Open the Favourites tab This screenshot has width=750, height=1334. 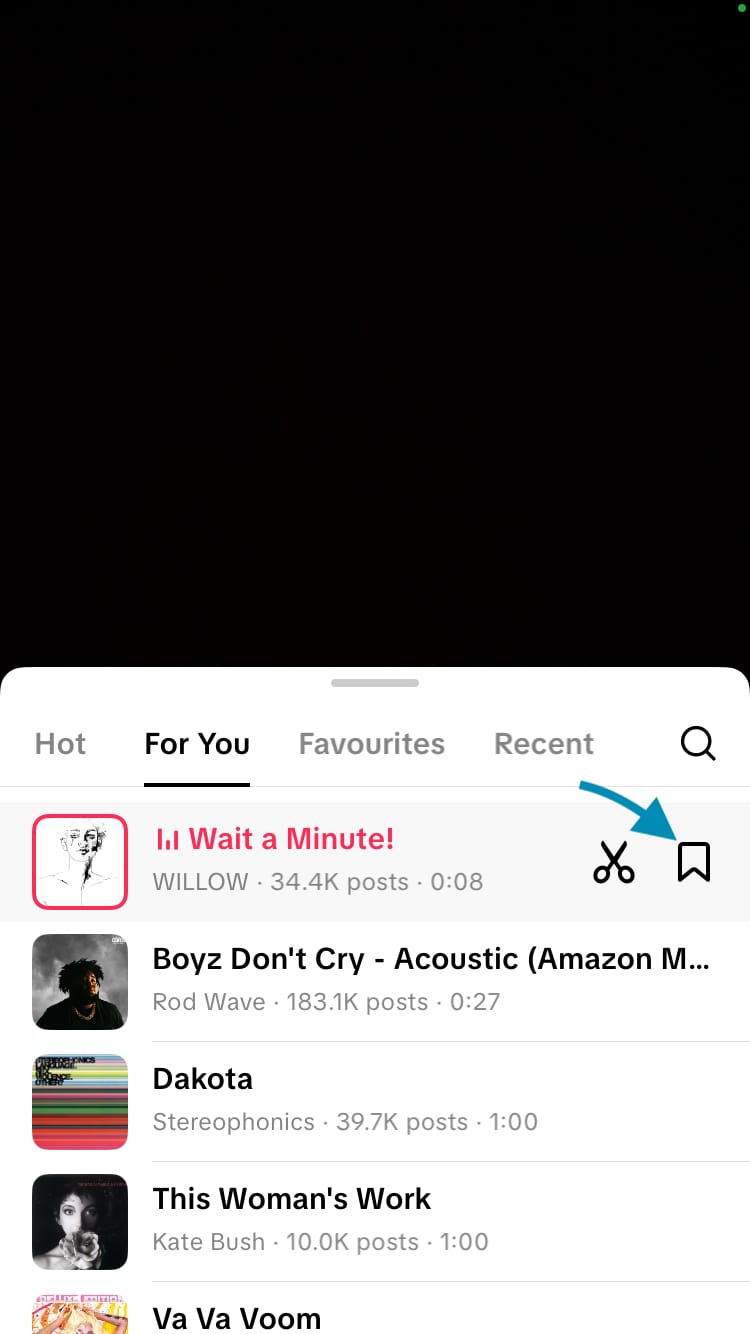[x=371, y=744]
